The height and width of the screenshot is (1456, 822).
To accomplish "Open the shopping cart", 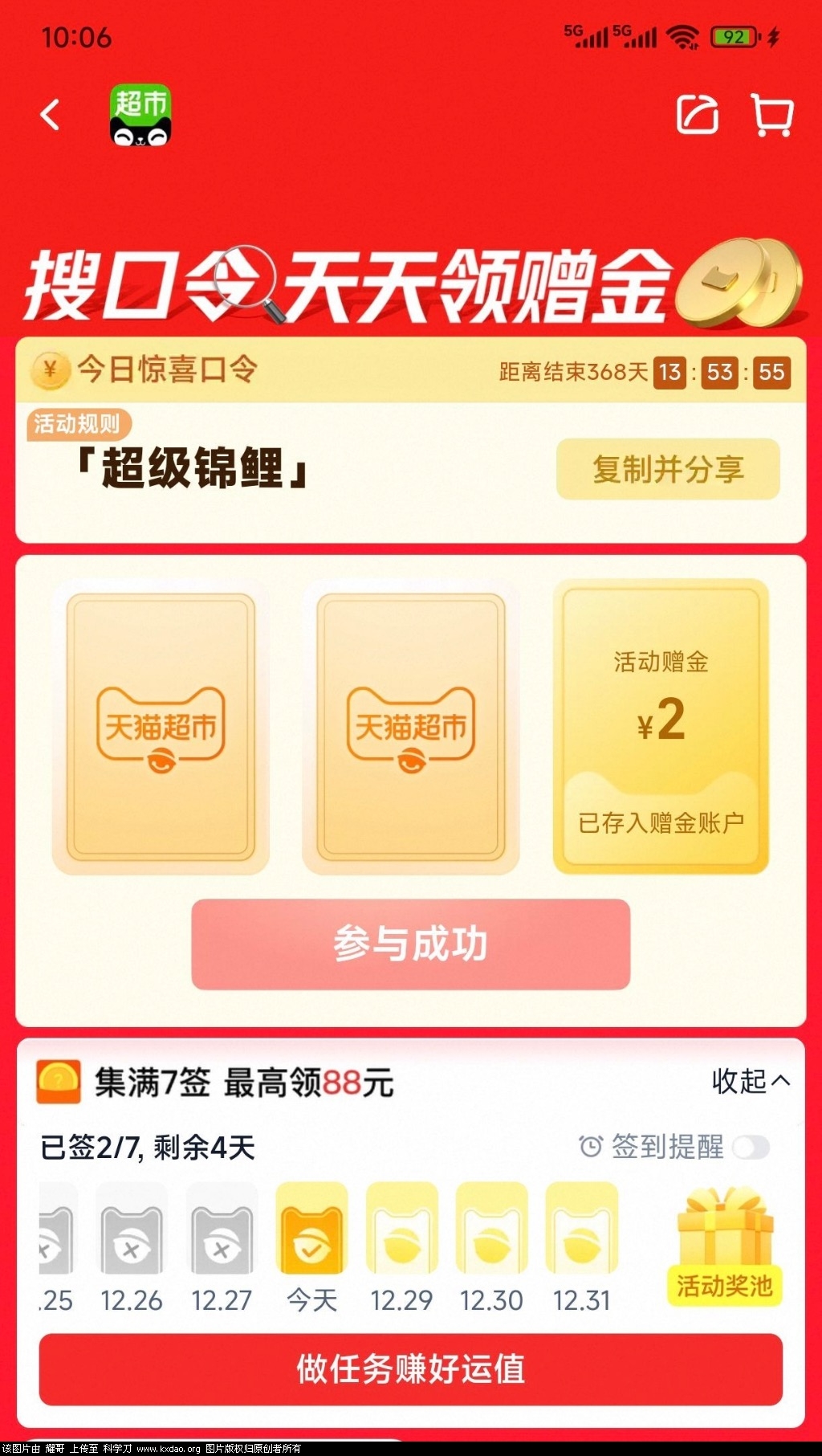I will click(772, 115).
